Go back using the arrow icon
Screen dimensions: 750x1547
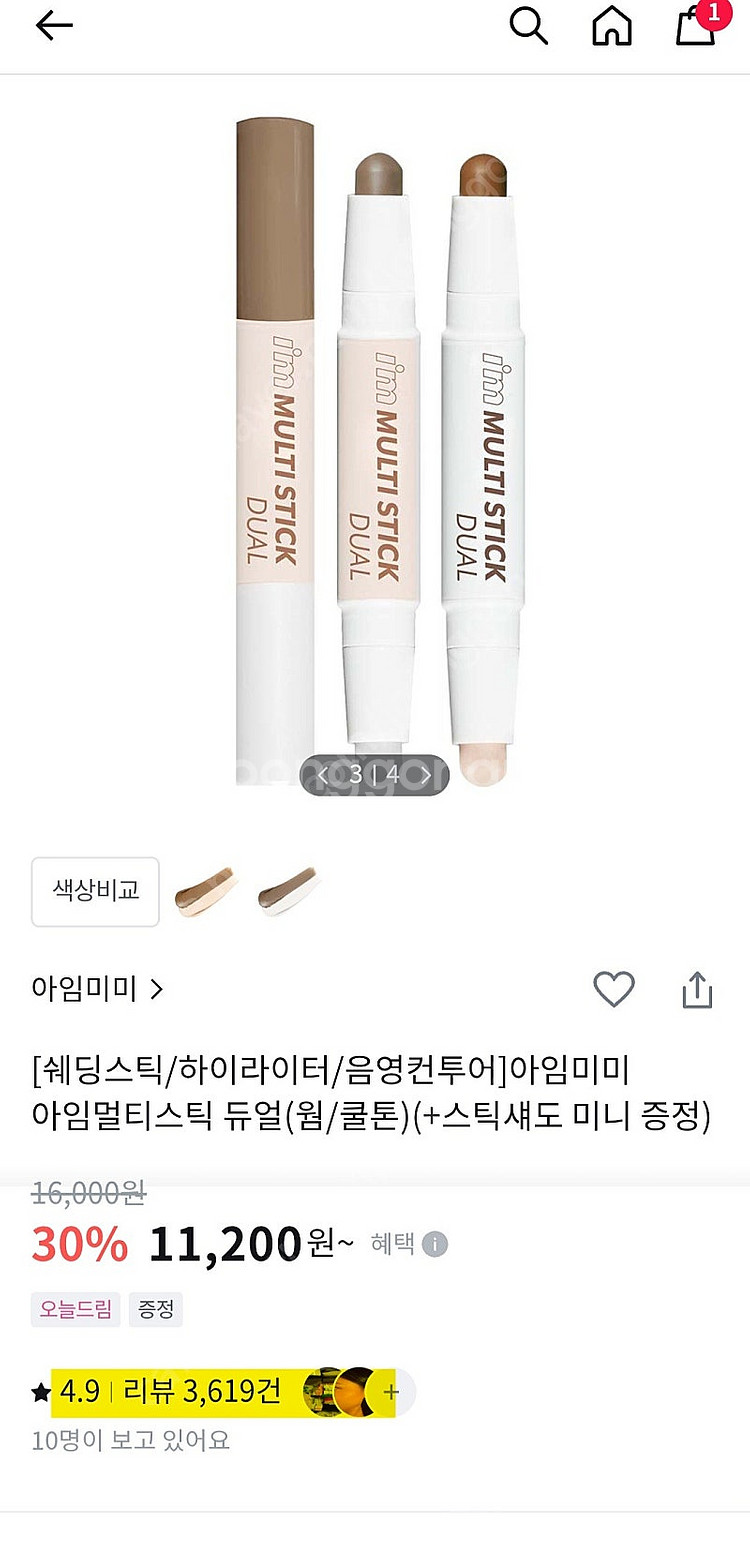[x=54, y=27]
